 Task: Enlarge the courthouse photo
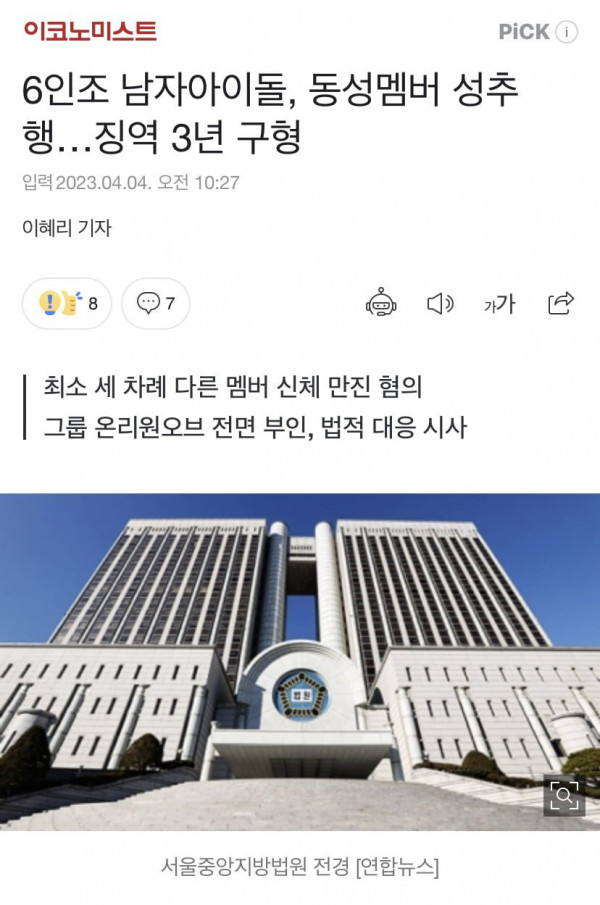point(564,795)
